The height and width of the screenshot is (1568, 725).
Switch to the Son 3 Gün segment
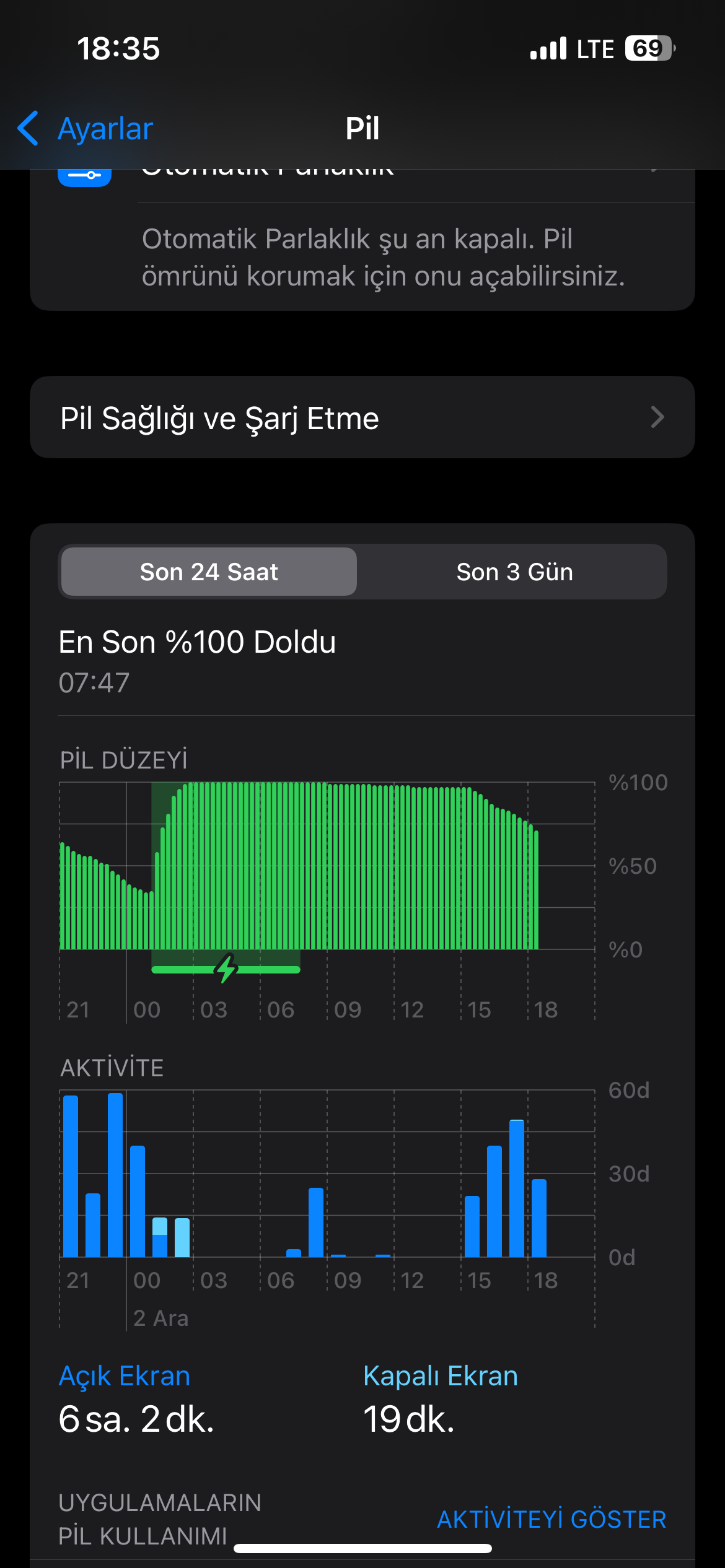514,572
